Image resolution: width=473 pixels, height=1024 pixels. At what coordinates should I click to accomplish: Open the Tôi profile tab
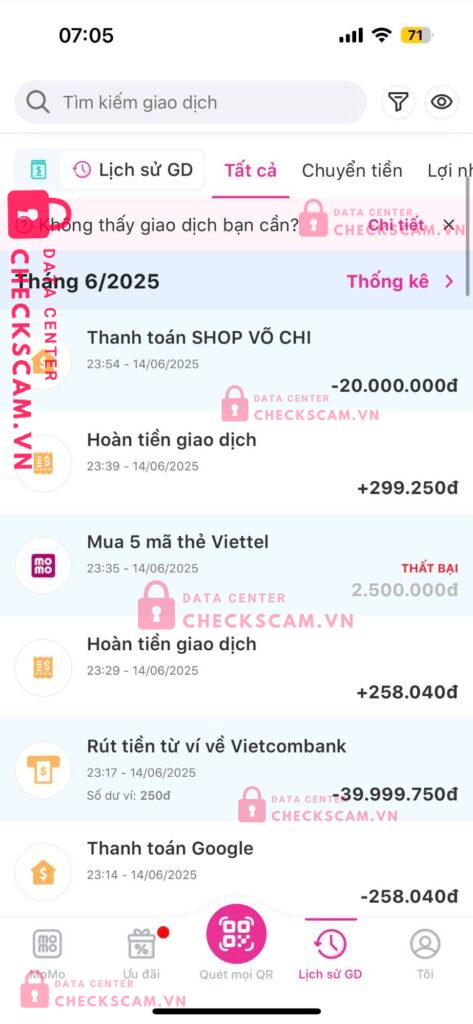[425, 953]
